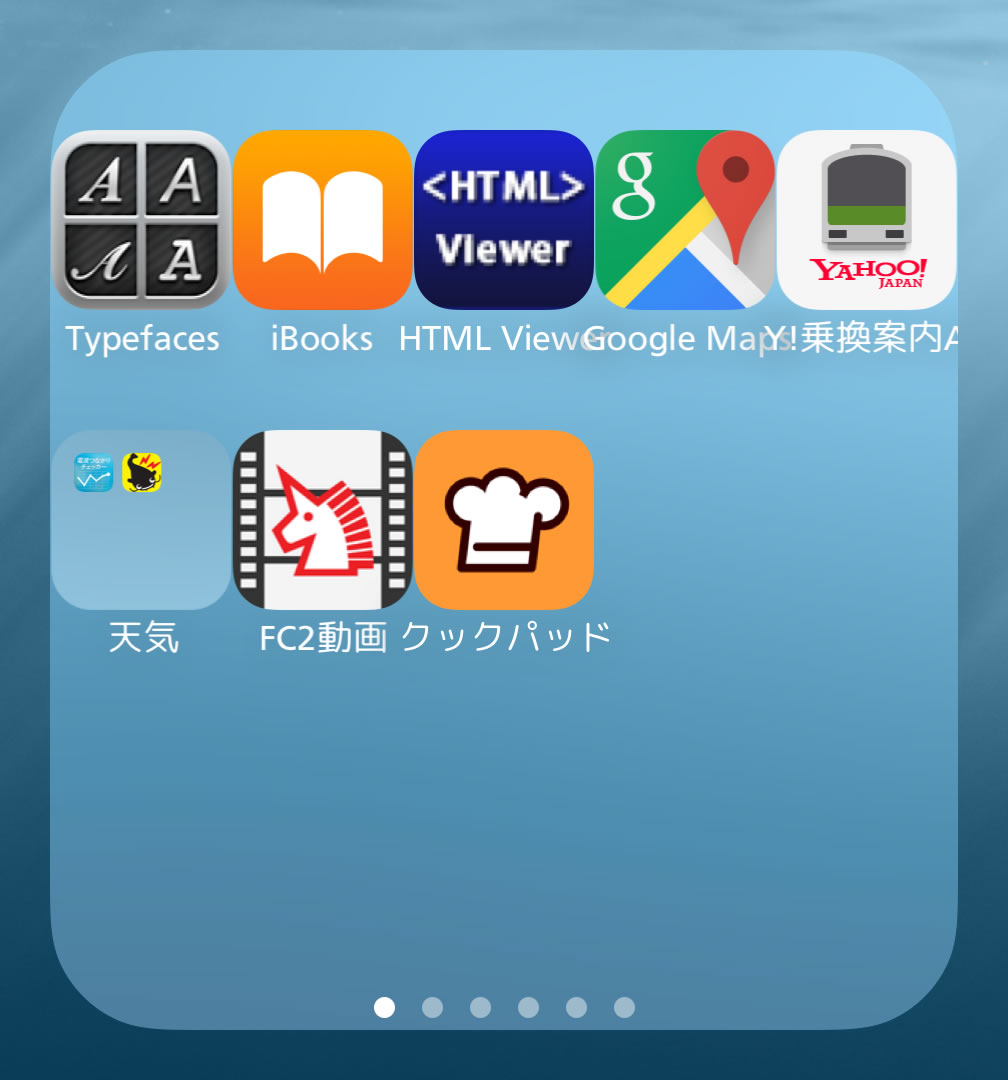Image resolution: width=1008 pixels, height=1080 pixels.
Task: Launch the FC2動画 app
Action: point(322,519)
